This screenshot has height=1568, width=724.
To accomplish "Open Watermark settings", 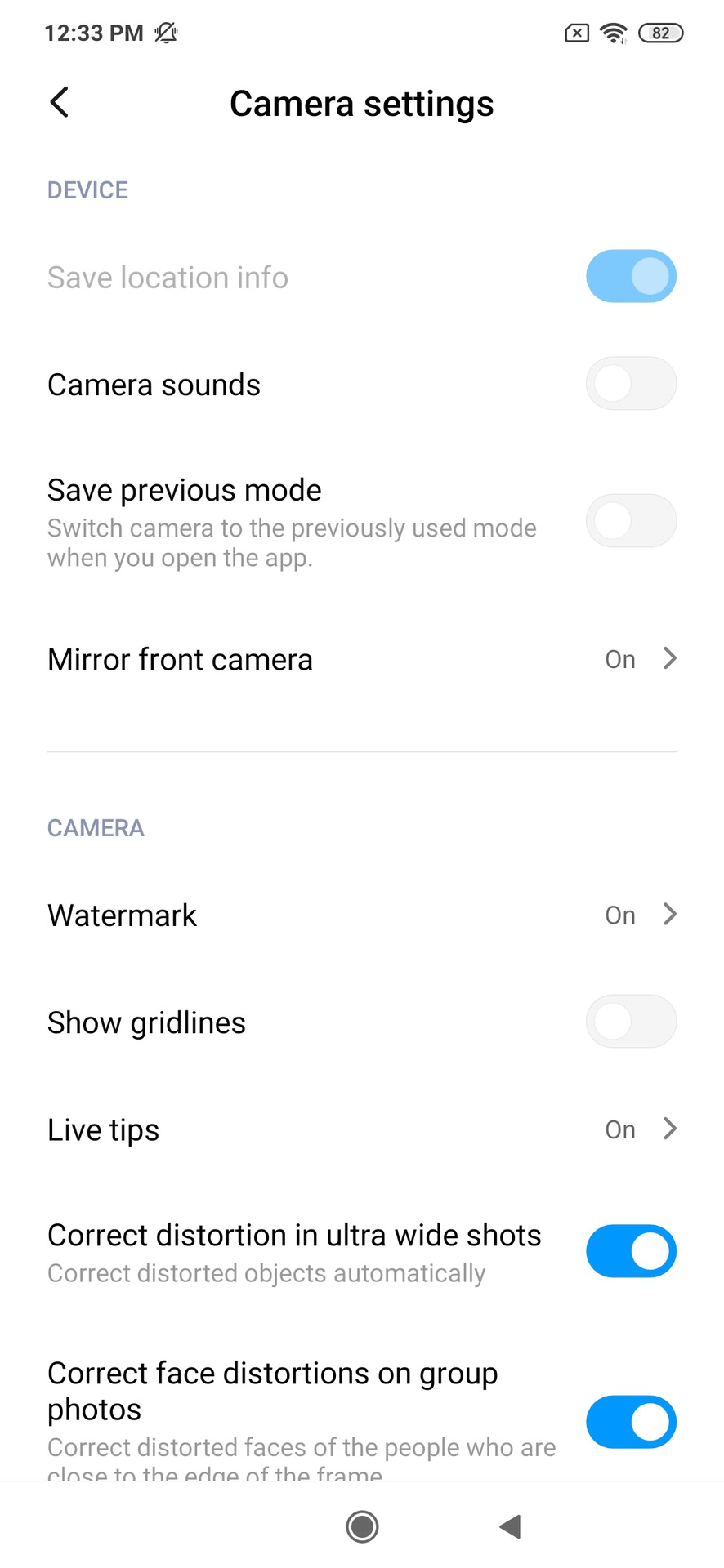I will tap(362, 915).
